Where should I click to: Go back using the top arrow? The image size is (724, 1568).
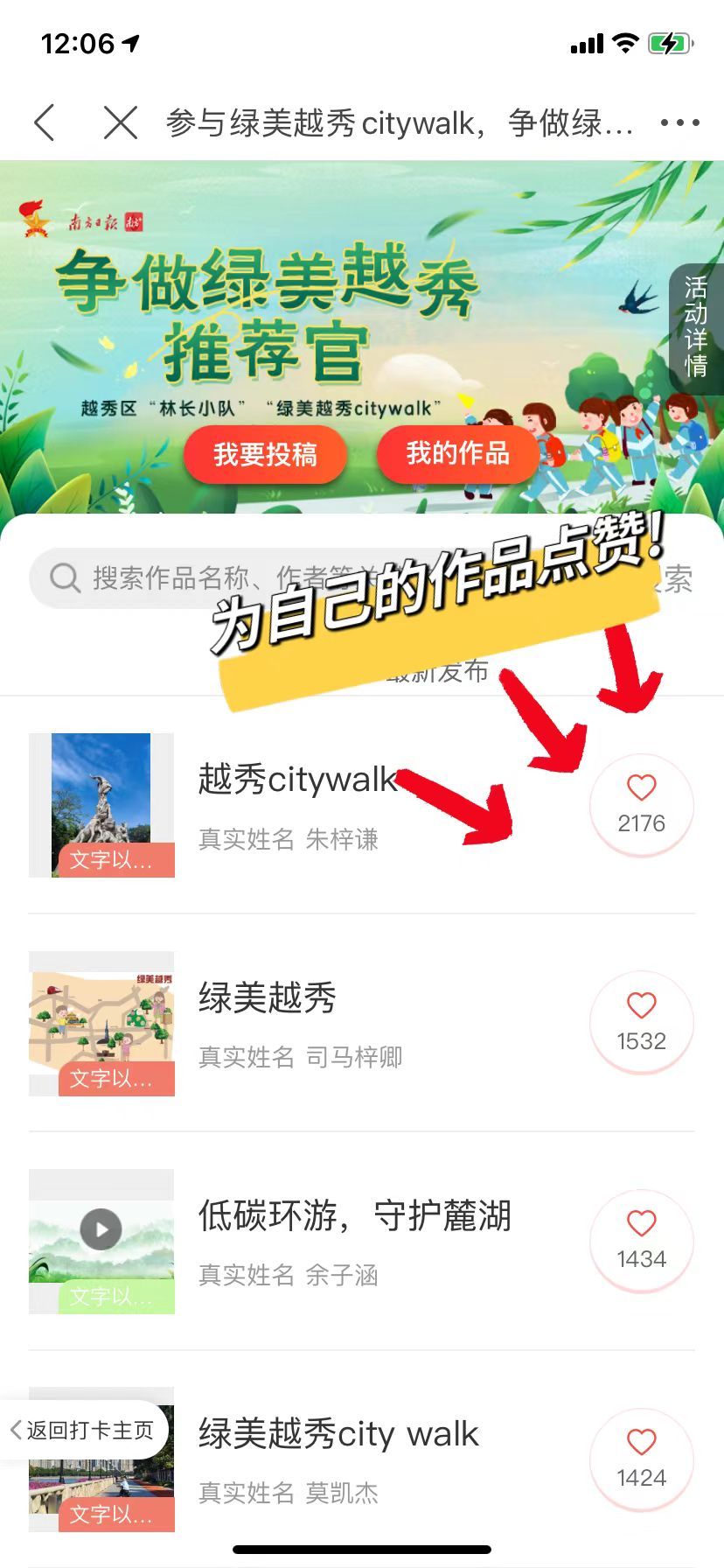45,122
